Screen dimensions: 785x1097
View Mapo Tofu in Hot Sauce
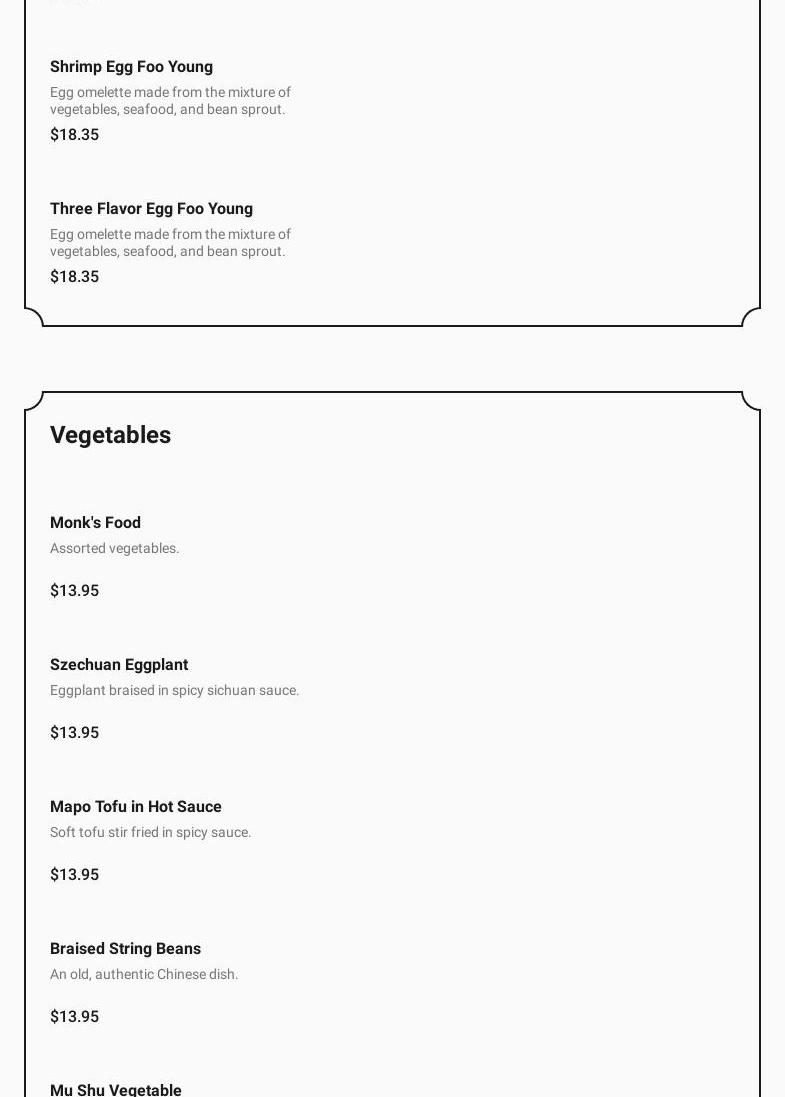[136, 807]
